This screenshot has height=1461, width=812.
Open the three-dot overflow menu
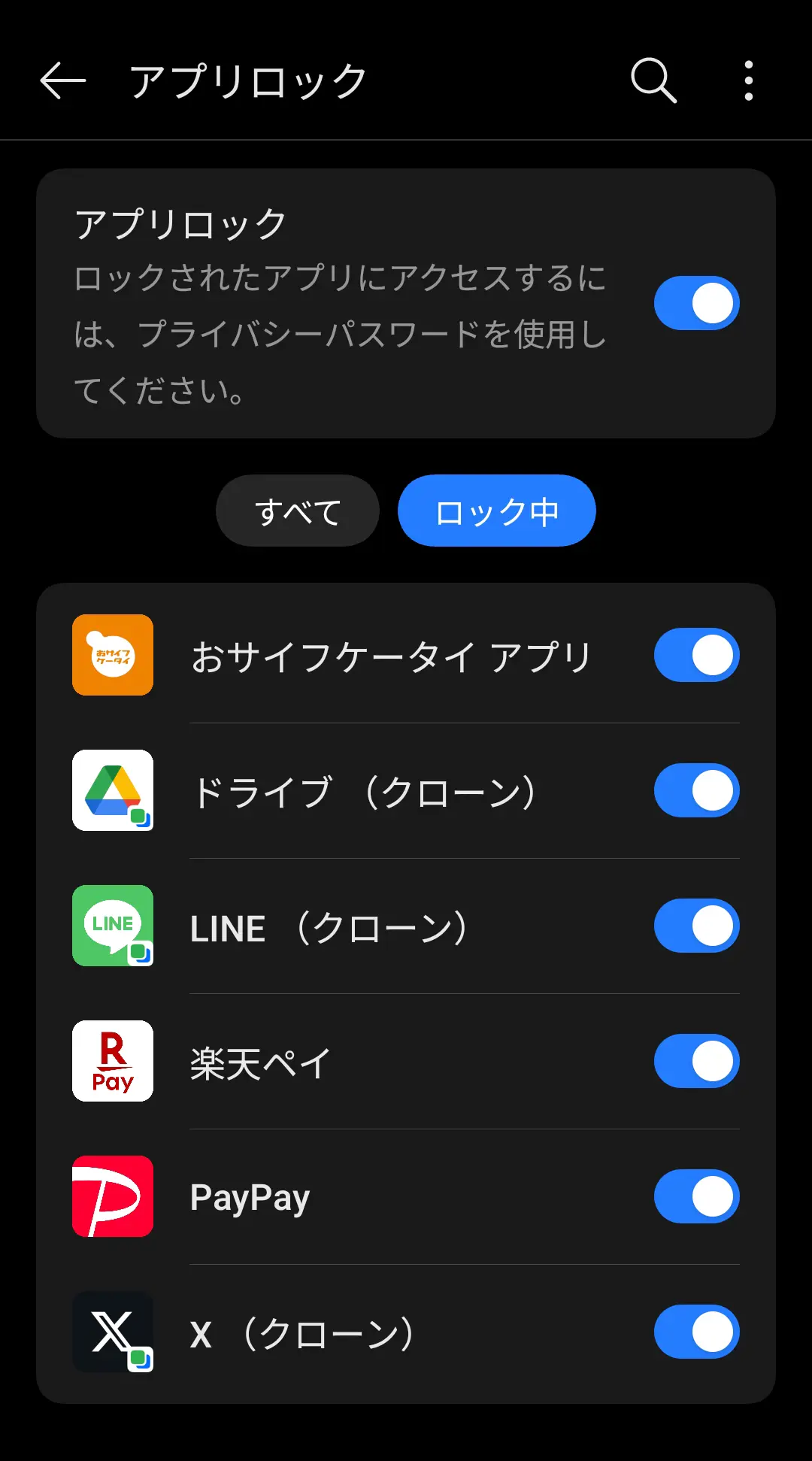(x=748, y=80)
